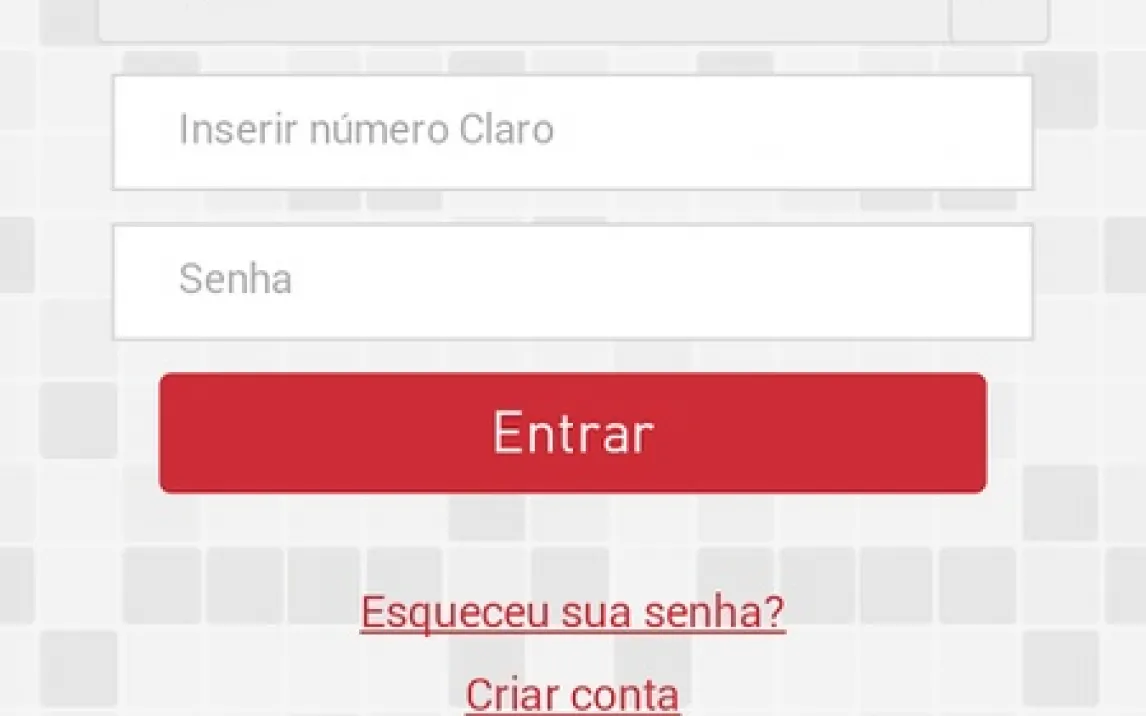Focus the Inserir número Claro field
1146x716 pixels.
pos(572,131)
